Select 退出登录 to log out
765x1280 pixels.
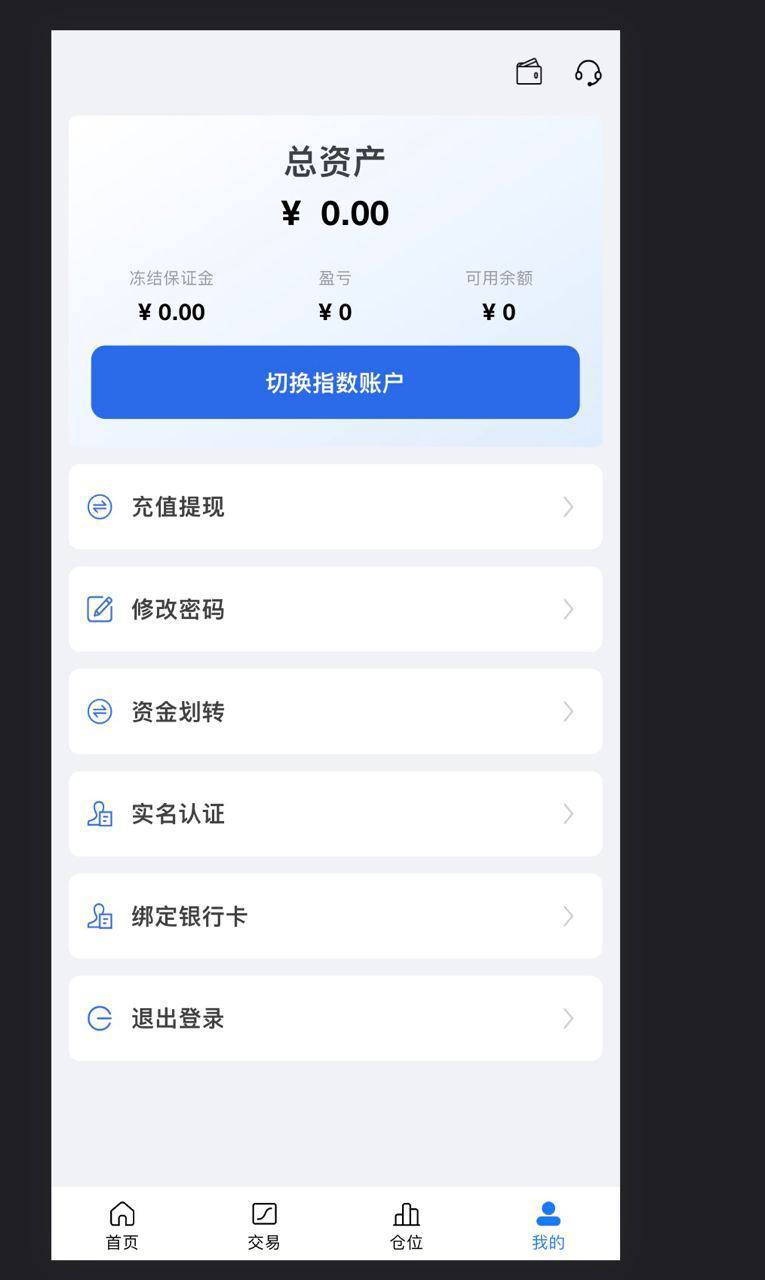point(335,1018)
